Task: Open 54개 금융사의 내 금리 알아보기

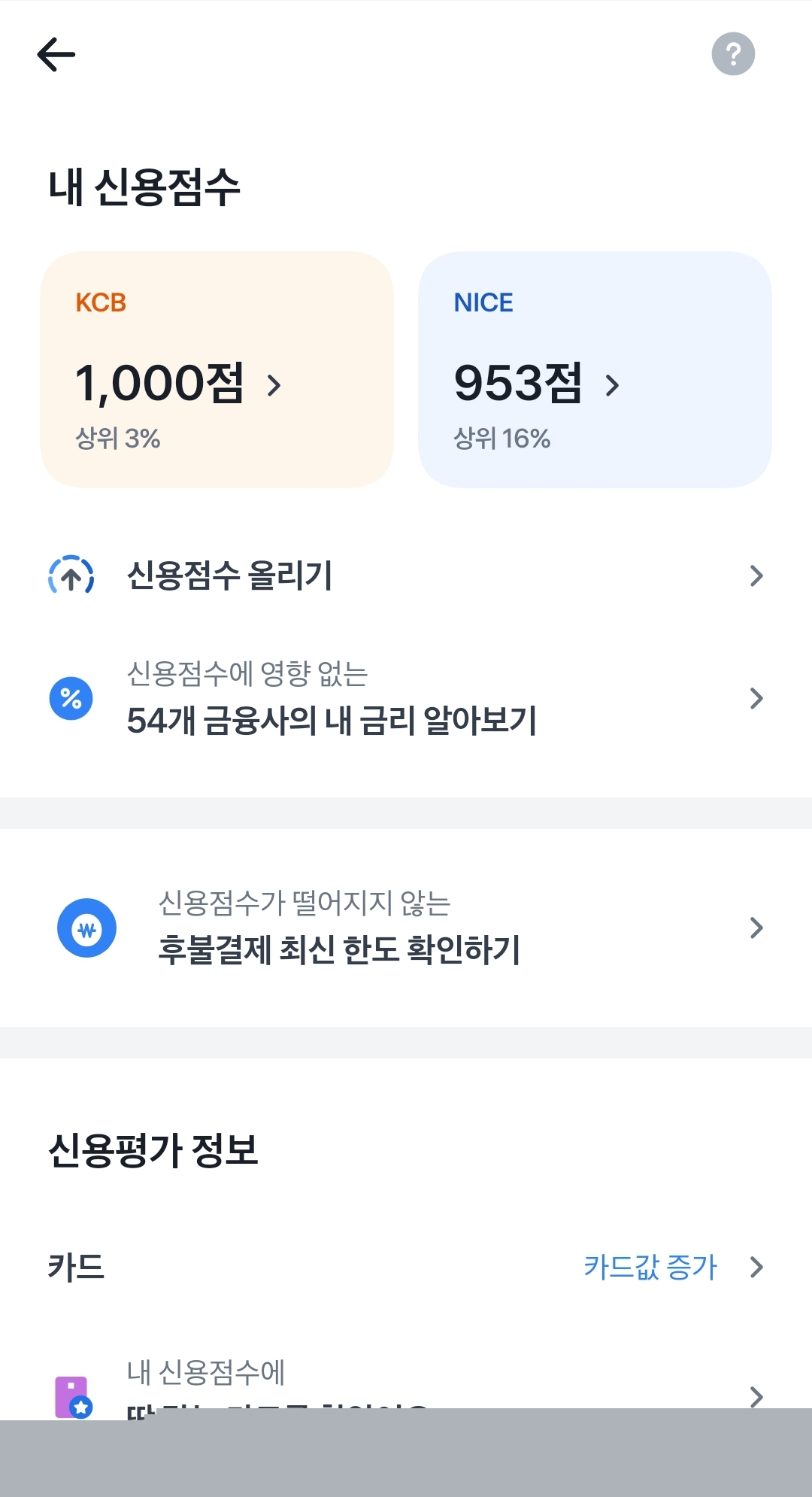Action: [x=406, y=698]
